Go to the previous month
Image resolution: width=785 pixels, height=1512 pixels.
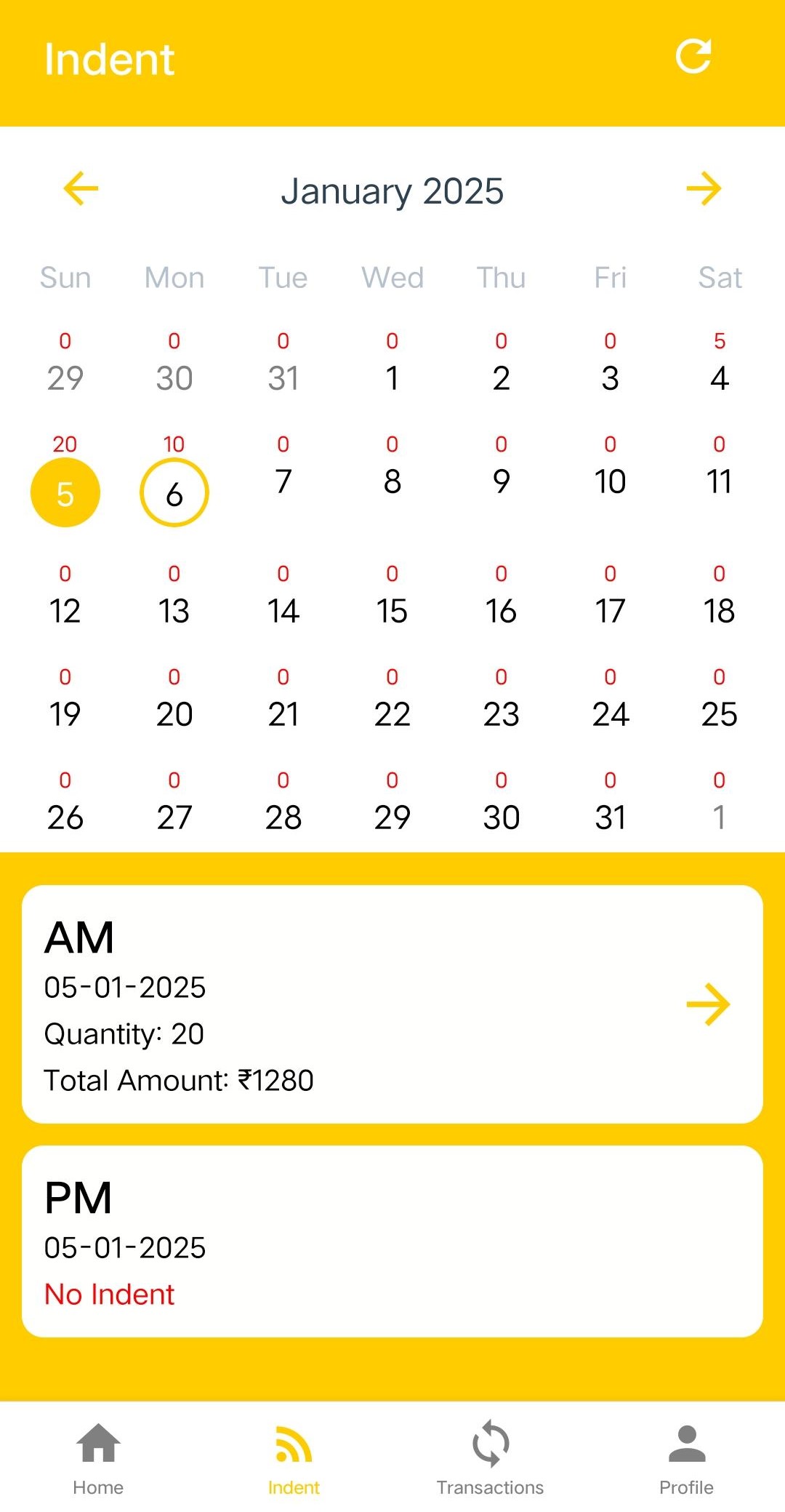[81, 189]
